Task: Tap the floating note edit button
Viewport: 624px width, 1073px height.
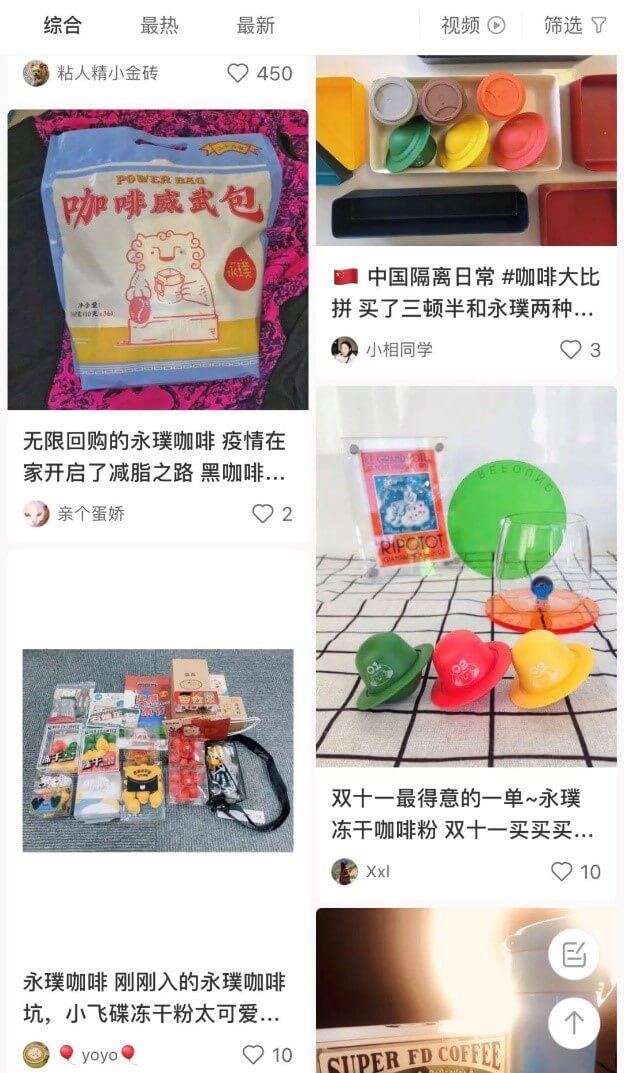Action: (x=573, y=955)
